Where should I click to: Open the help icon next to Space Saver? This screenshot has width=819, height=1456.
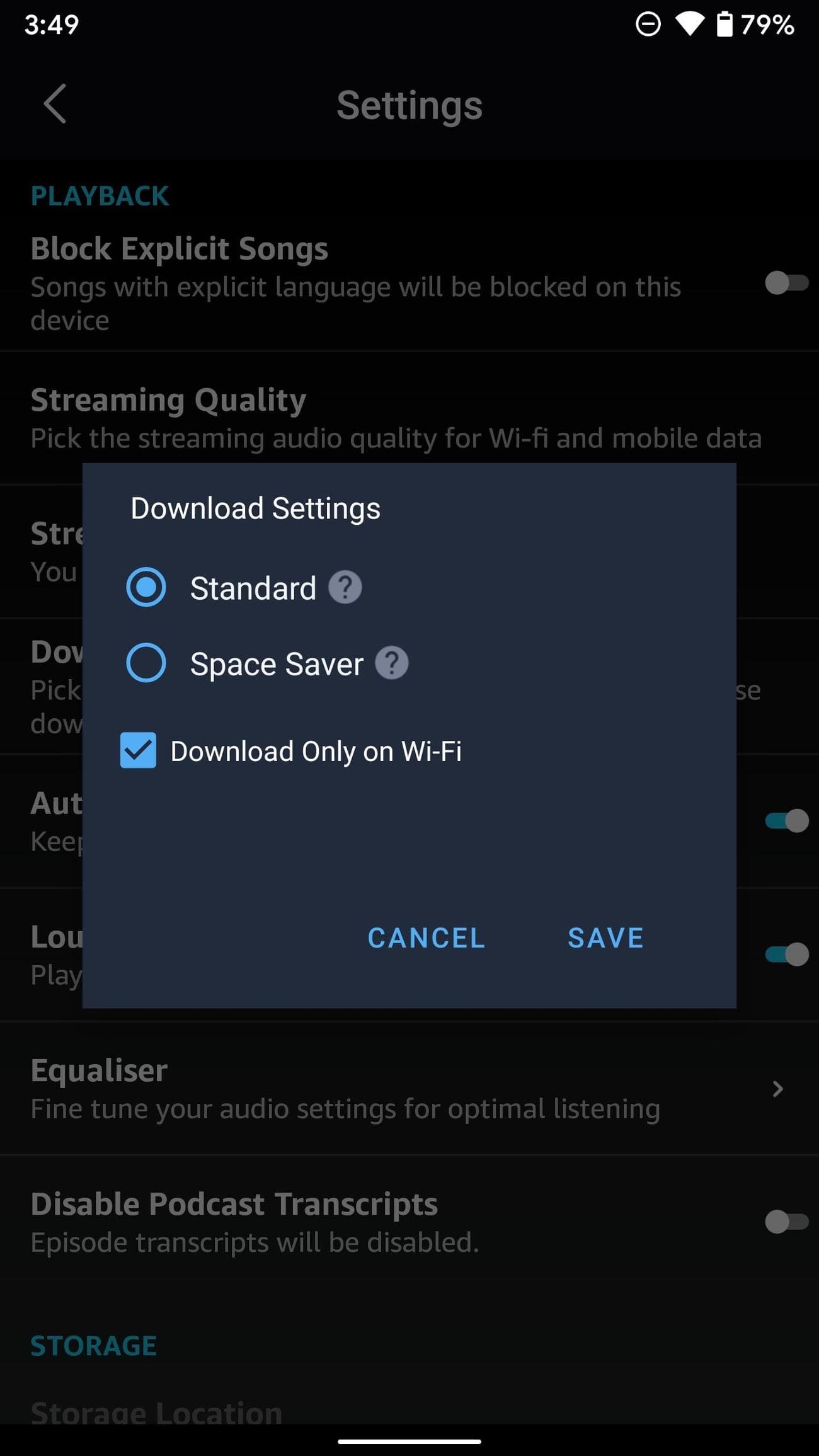392,663
